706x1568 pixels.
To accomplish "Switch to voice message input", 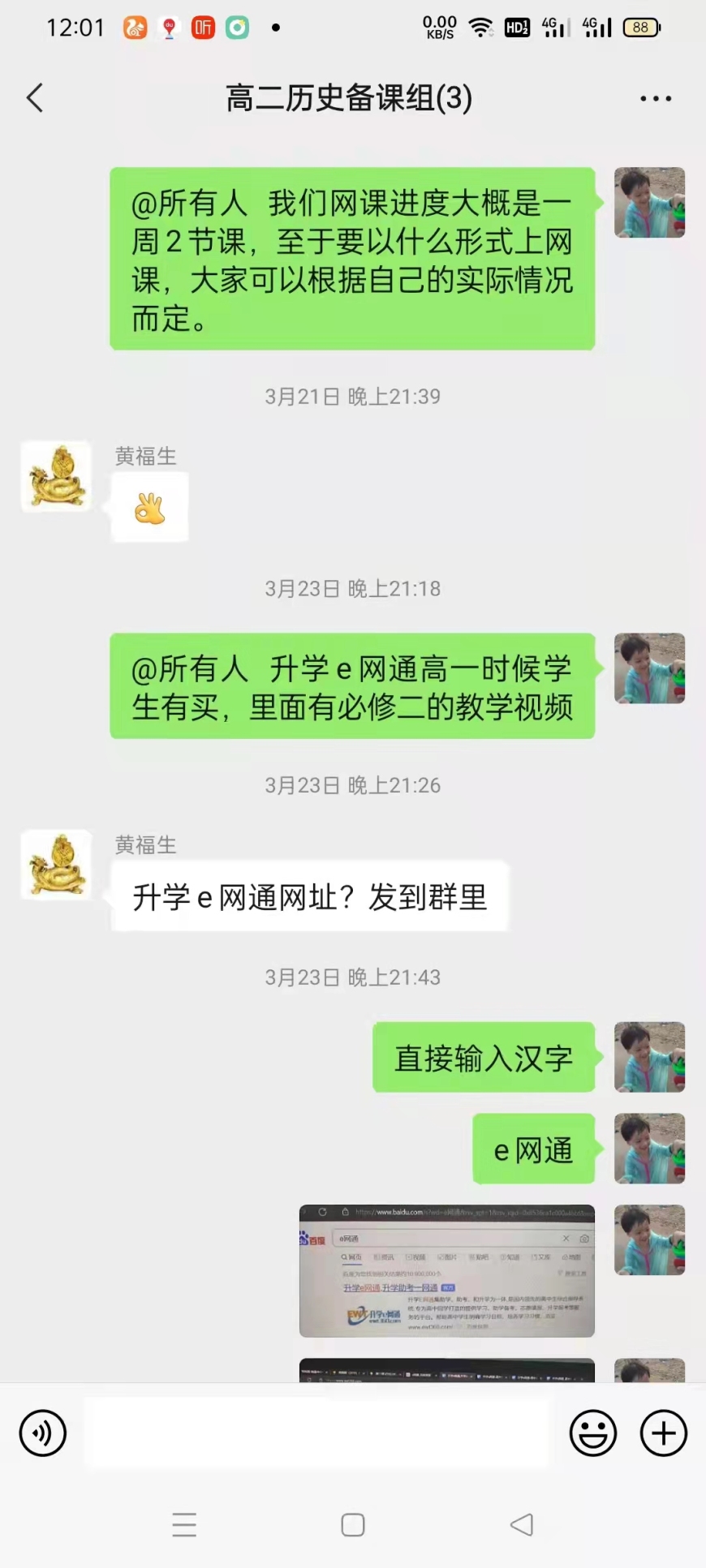I will (42, 1433).
